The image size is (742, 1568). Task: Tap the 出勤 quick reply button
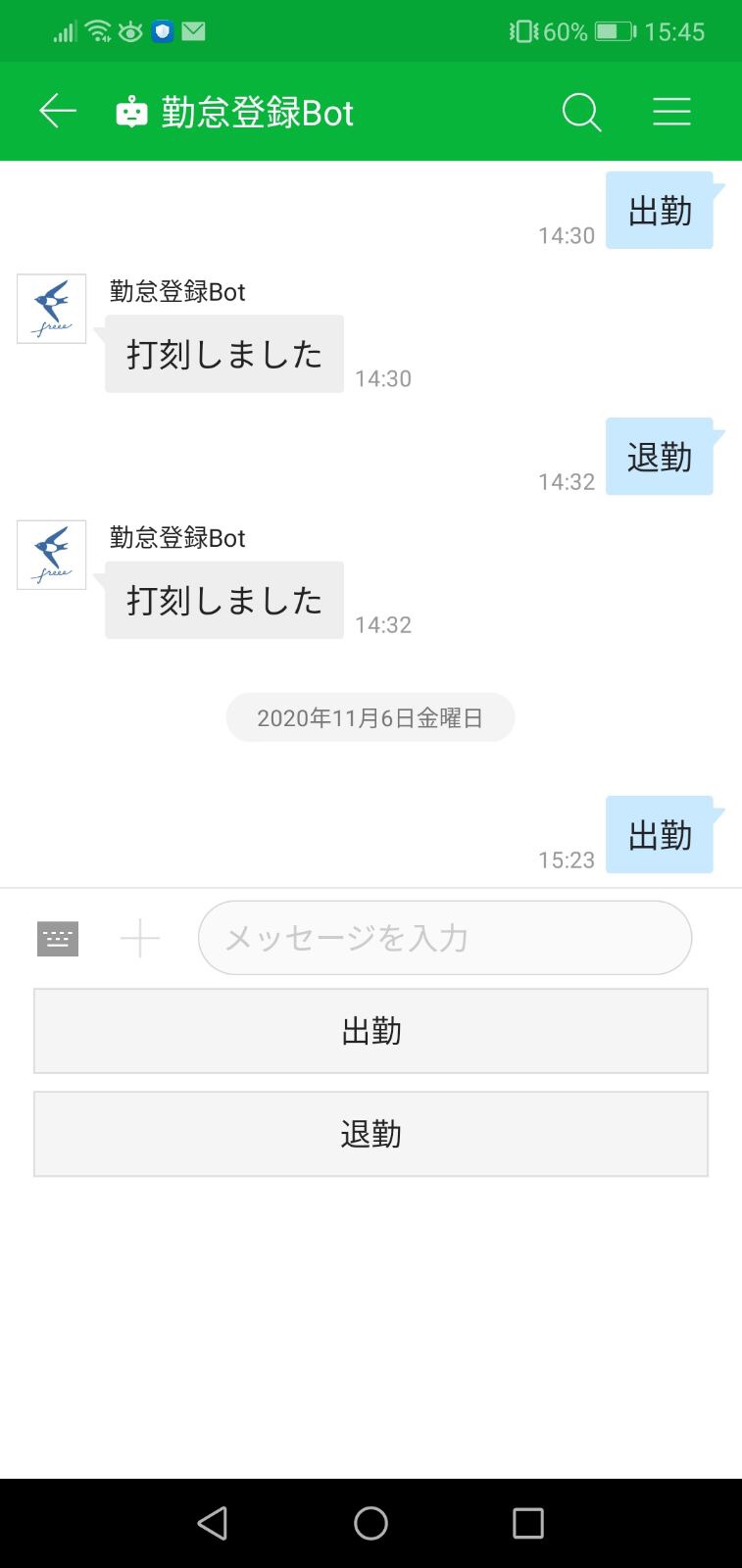coord(371,1031)
